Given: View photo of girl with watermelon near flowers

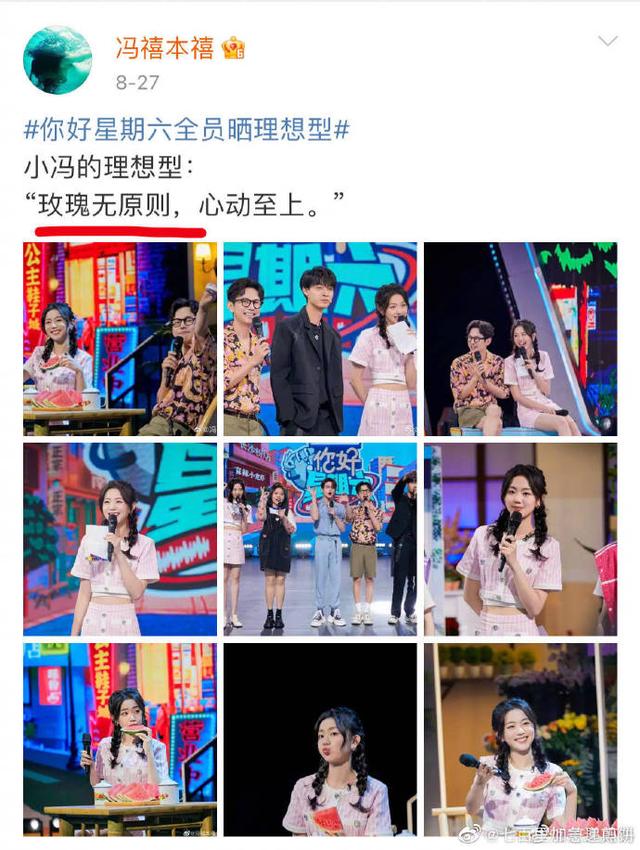Looking at the screenshot, I should [520, 738].
